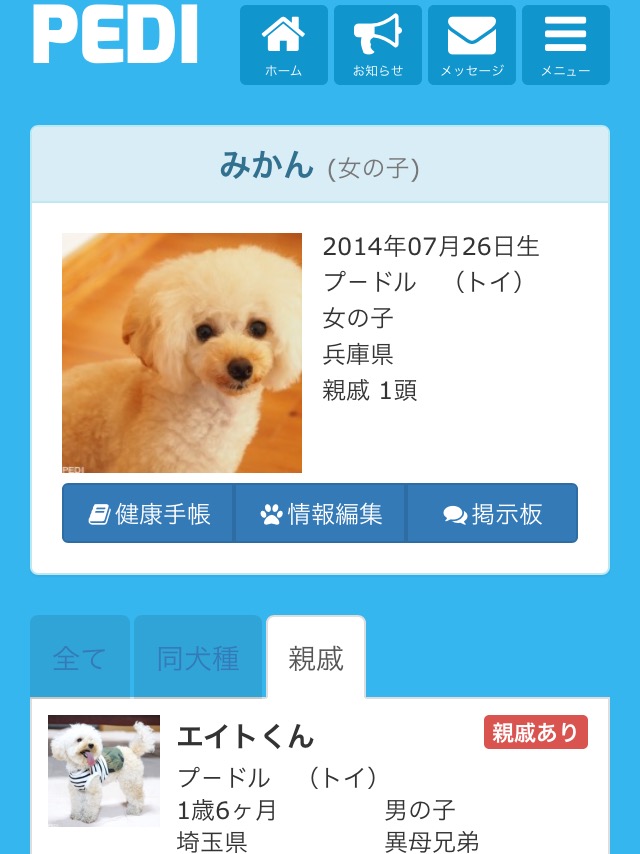Open エイトくん's profile card
This screenshot has width=640, height=854.
click(246, 738)
